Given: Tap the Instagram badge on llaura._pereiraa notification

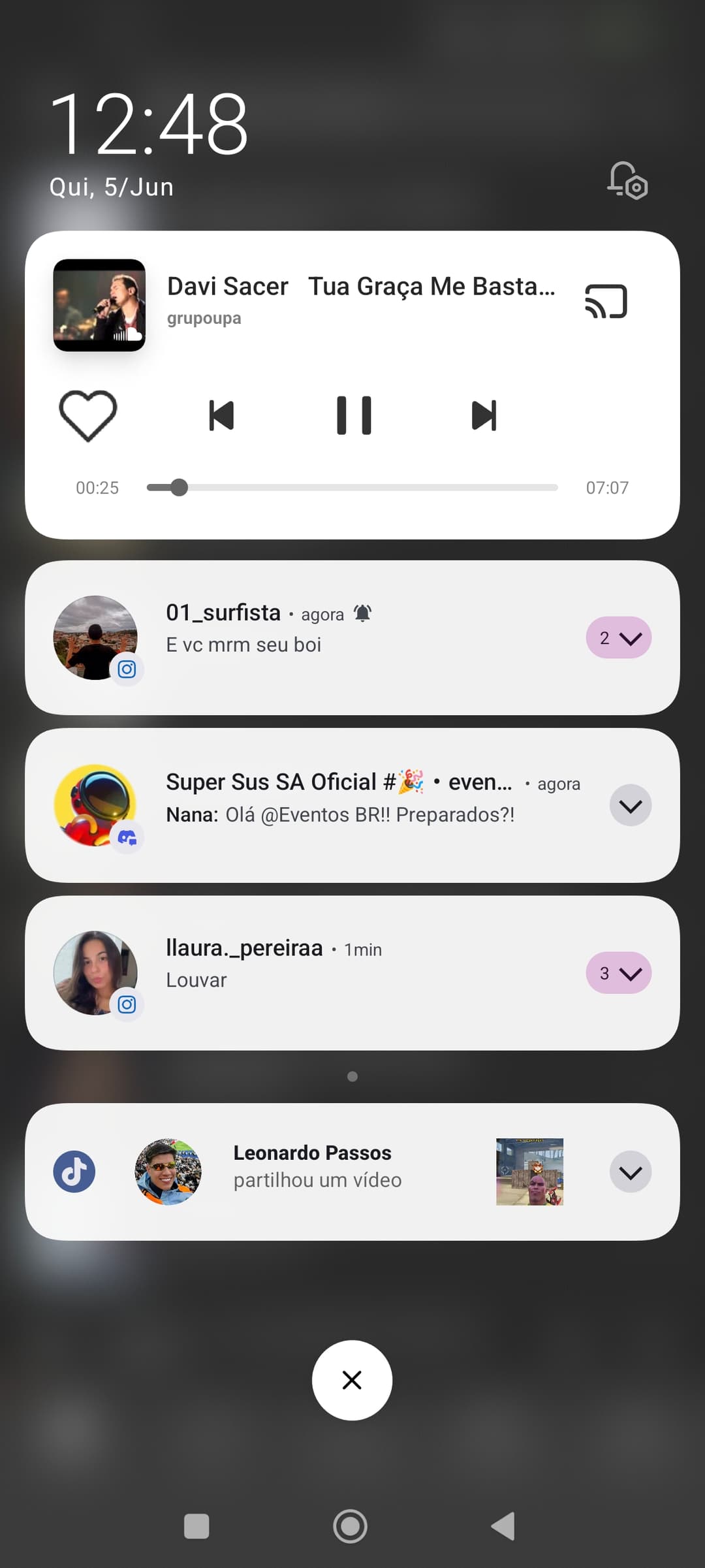Looking at the screenshot, I should click(127, 1004).
